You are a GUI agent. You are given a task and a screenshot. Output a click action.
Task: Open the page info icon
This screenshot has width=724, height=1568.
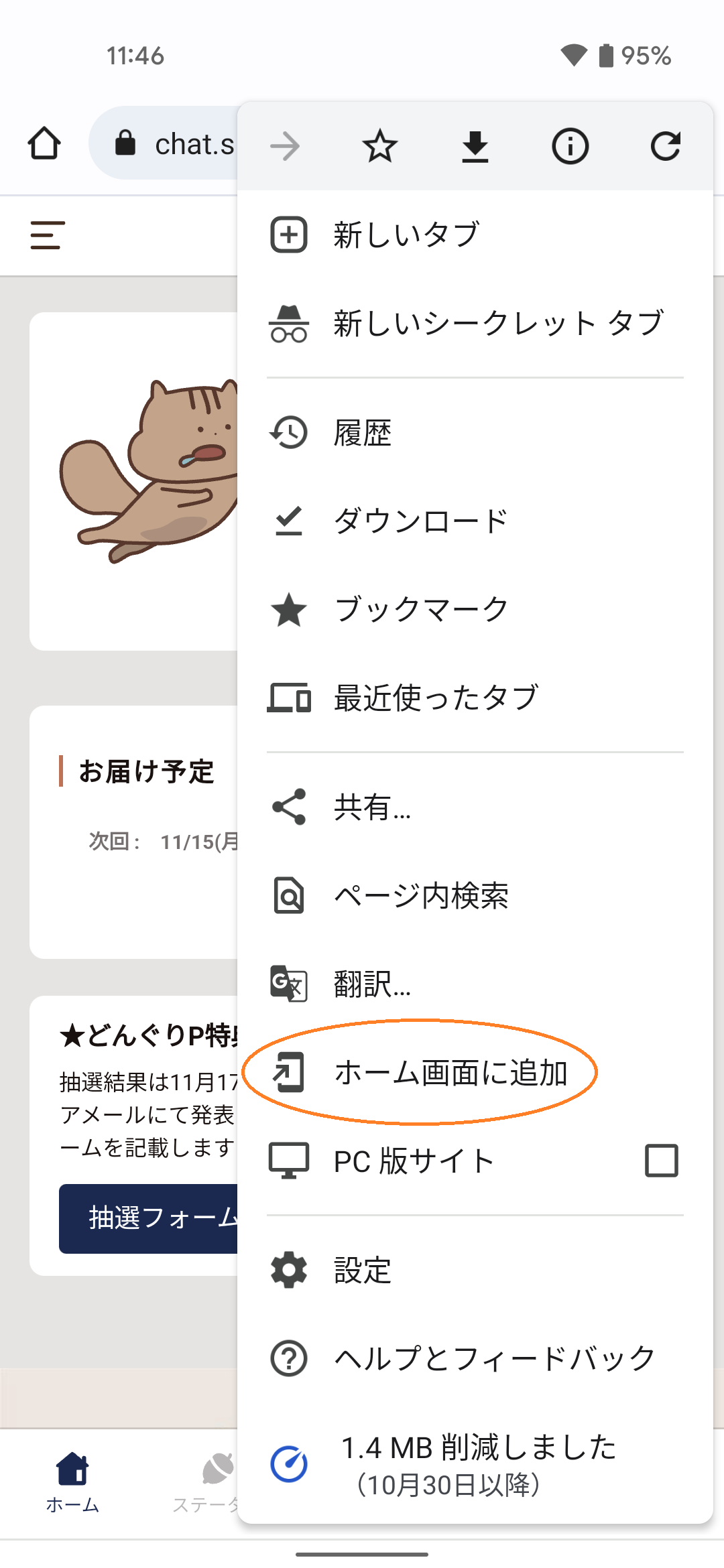point(570,146)
